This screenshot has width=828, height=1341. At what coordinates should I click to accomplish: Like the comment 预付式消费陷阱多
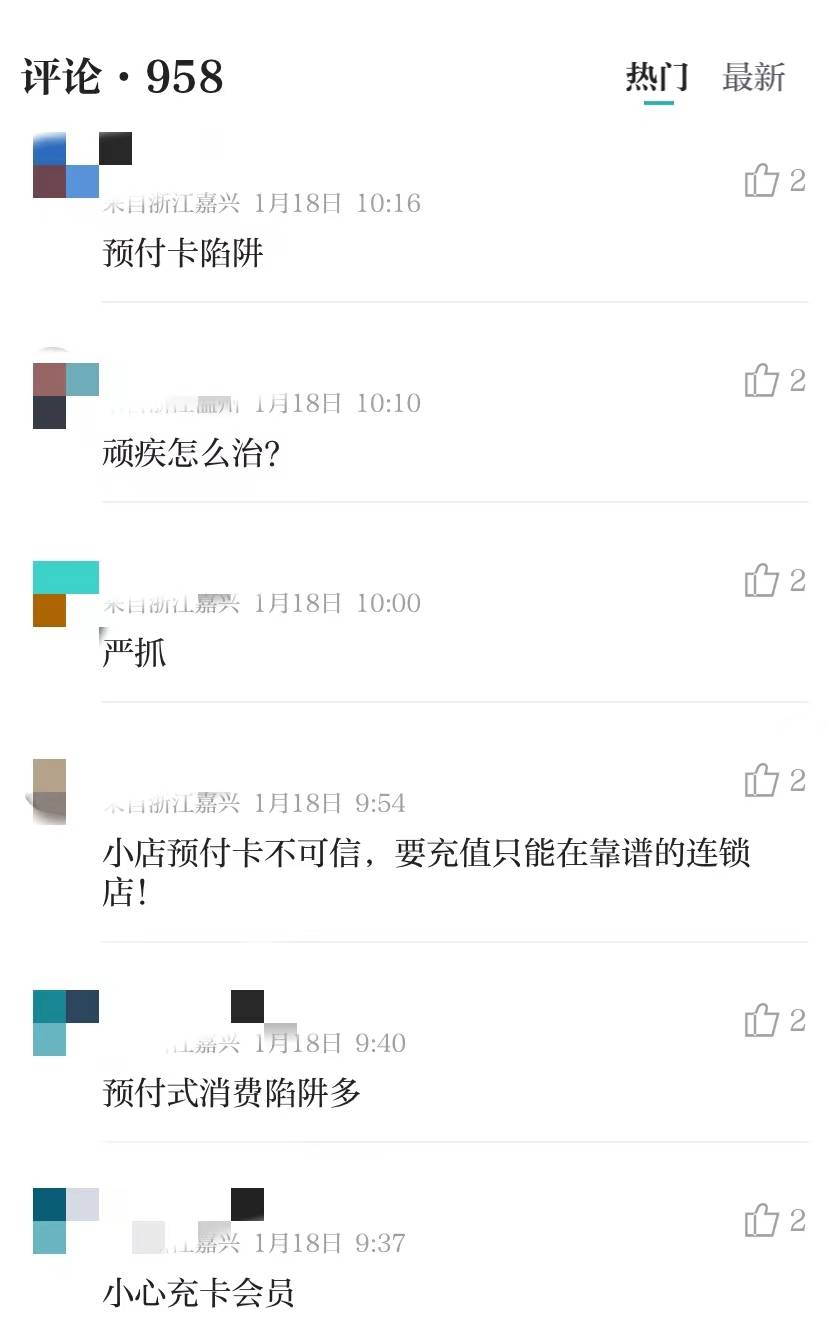tap(762, 1021)
